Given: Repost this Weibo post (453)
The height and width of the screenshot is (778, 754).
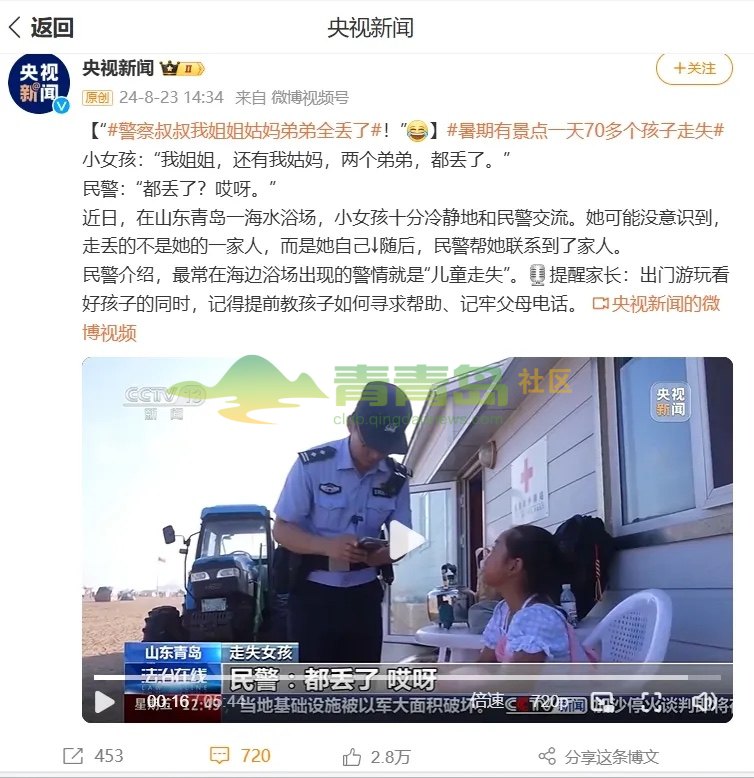Looking at the screenshot, I should point(93,756).
